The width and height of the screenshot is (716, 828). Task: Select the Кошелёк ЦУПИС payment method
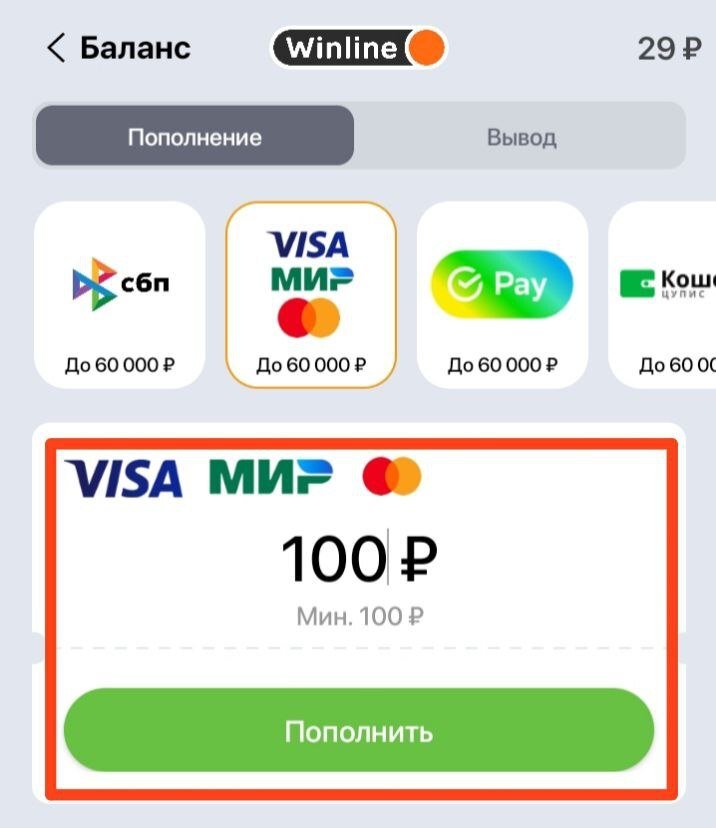pyautogui.click(x=665, y=295)
